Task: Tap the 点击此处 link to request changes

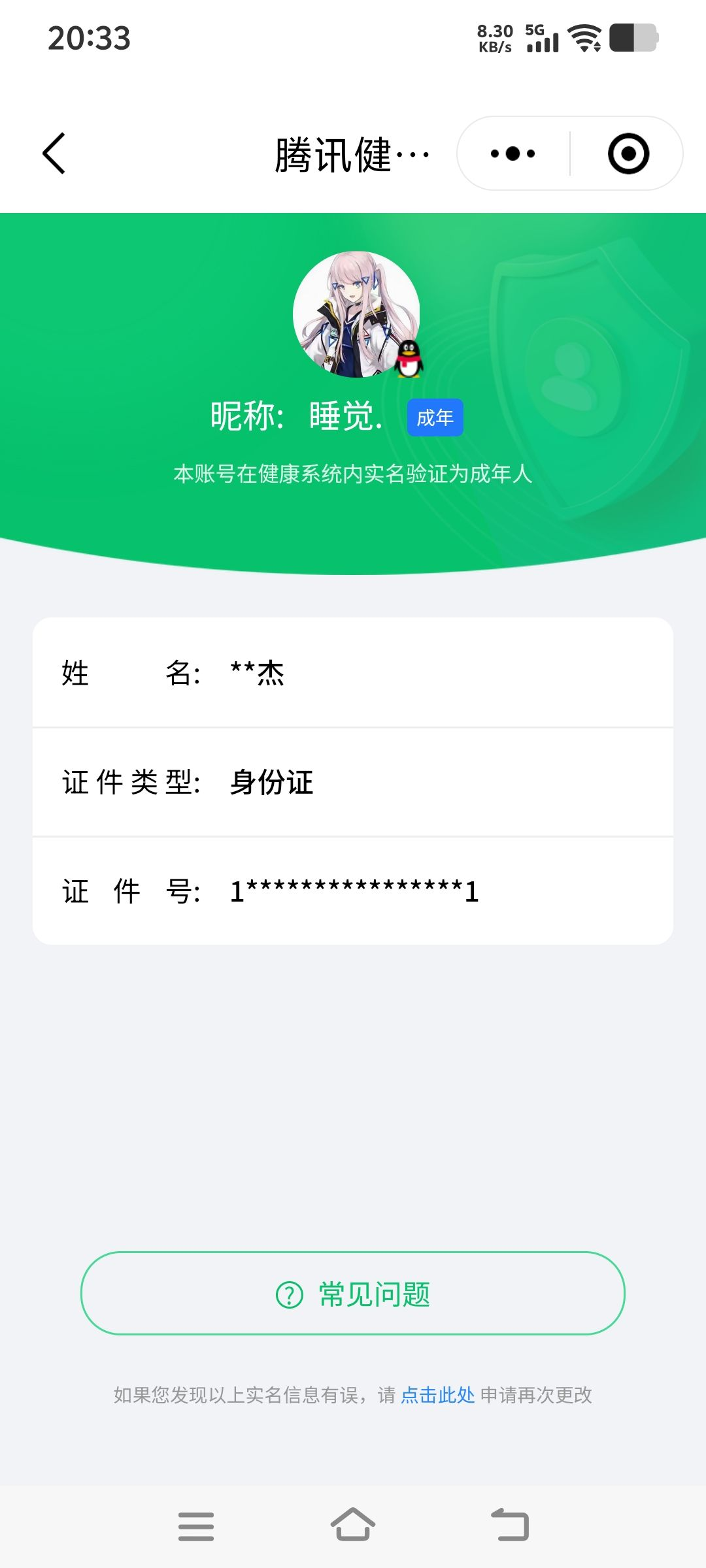Action: point(437,1395)
